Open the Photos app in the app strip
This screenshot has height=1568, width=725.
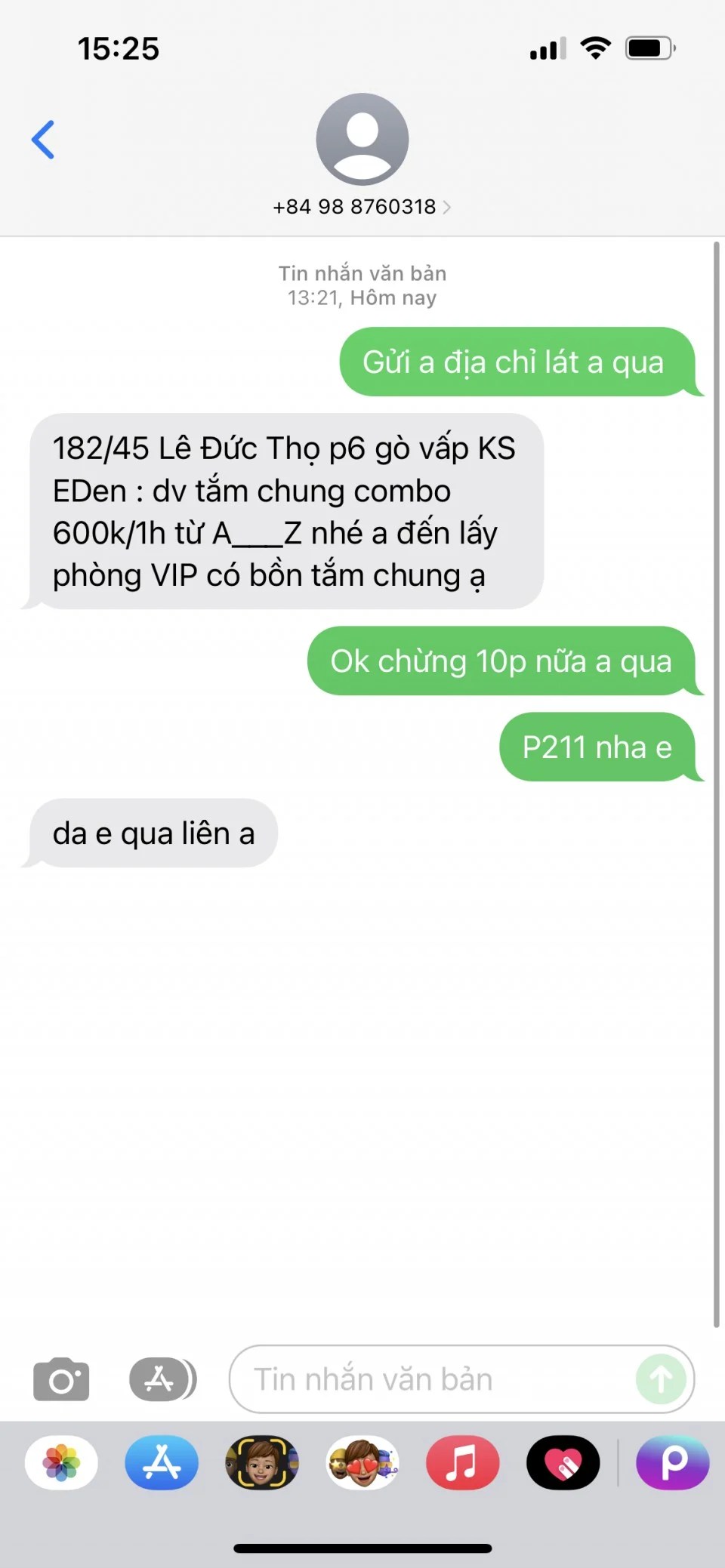[x=61, y=1463]
